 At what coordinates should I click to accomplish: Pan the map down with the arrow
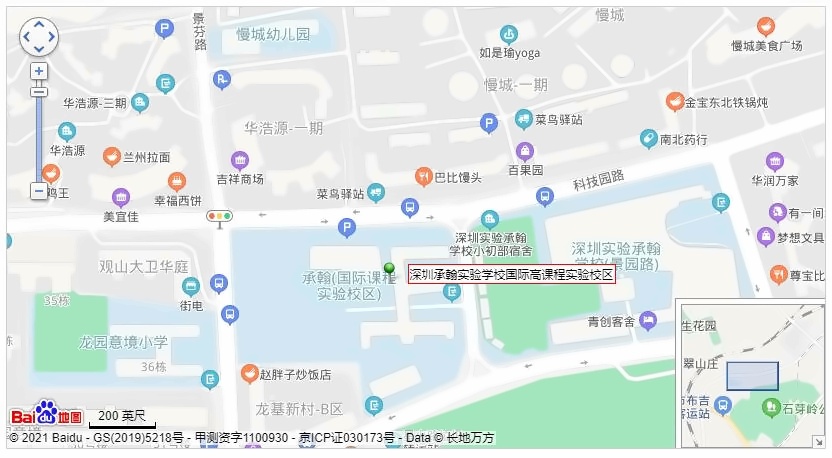point(38,49)
